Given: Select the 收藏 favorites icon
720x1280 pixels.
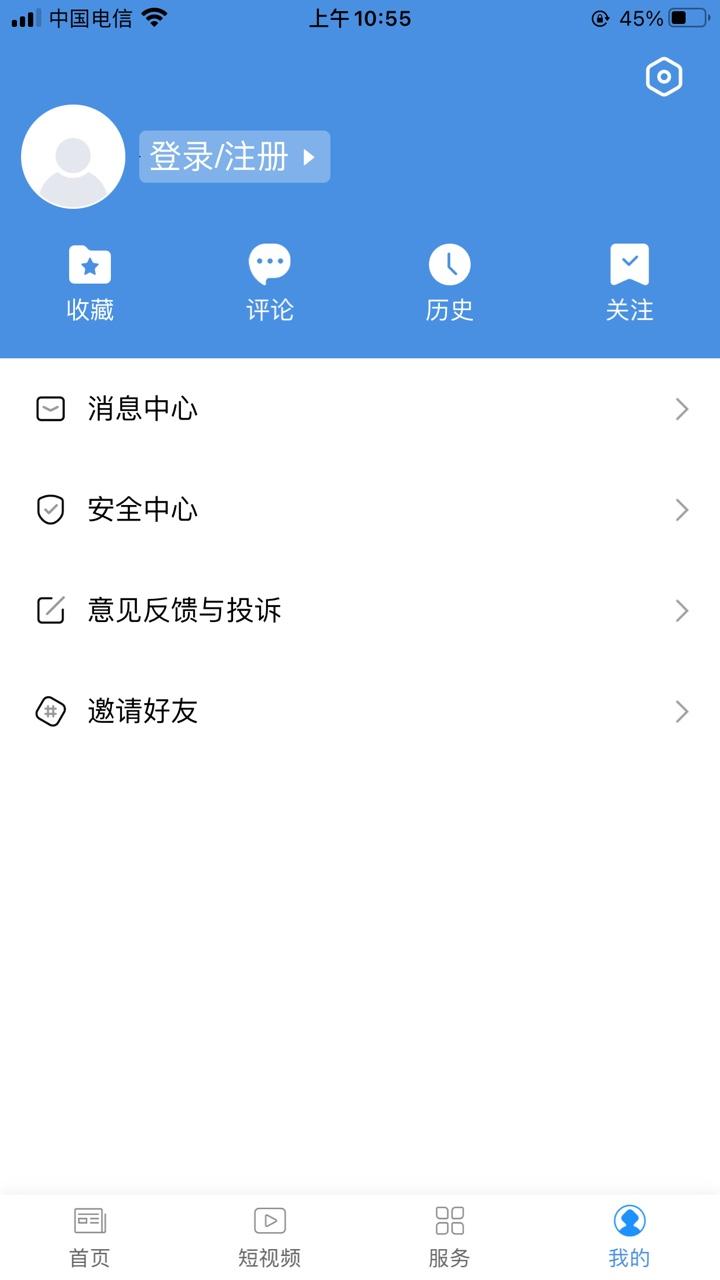Looking at the screenshot, I should (89, 264).
